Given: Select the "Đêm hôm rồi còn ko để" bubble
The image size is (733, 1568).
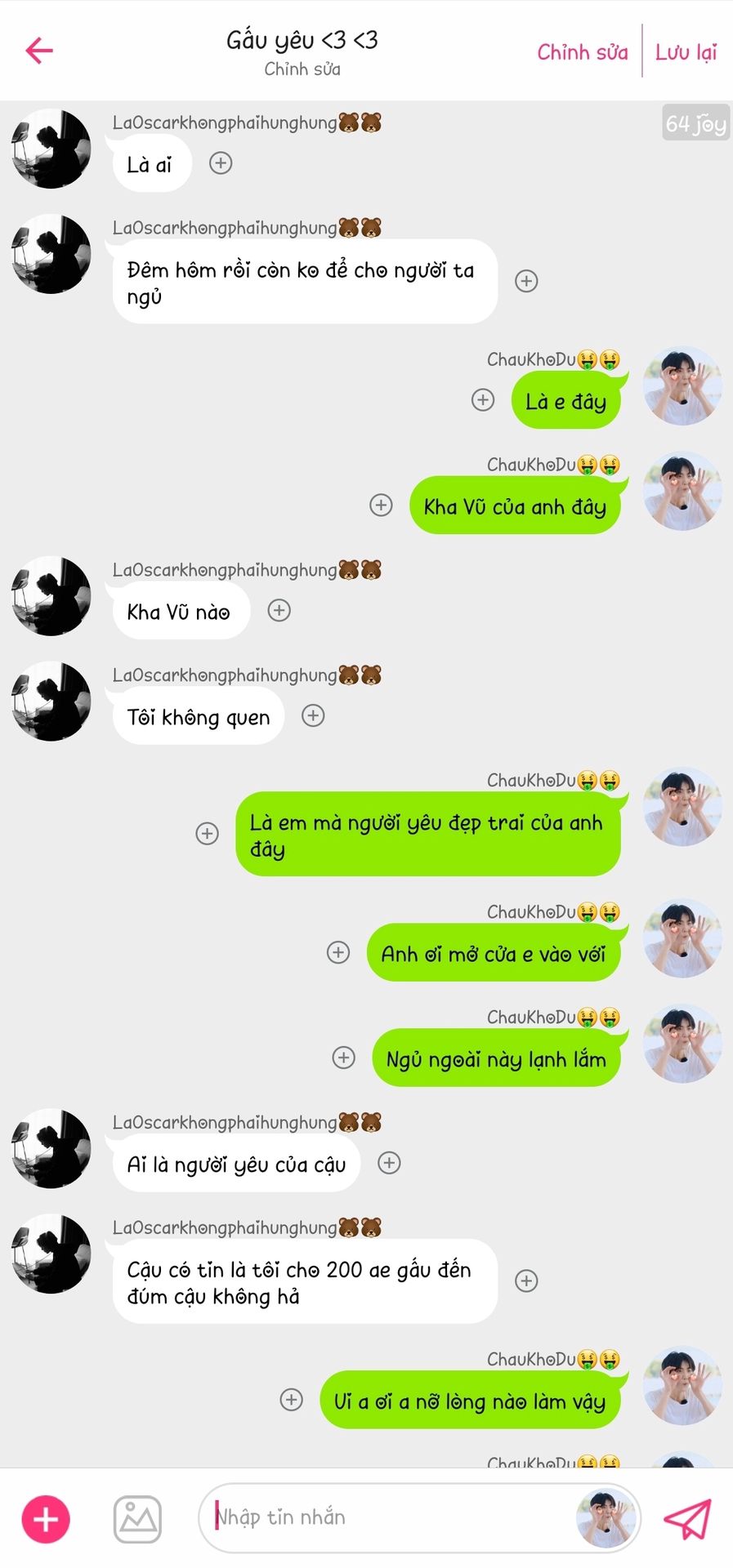Looking at the screenshot, I should (x=305, y=283).
